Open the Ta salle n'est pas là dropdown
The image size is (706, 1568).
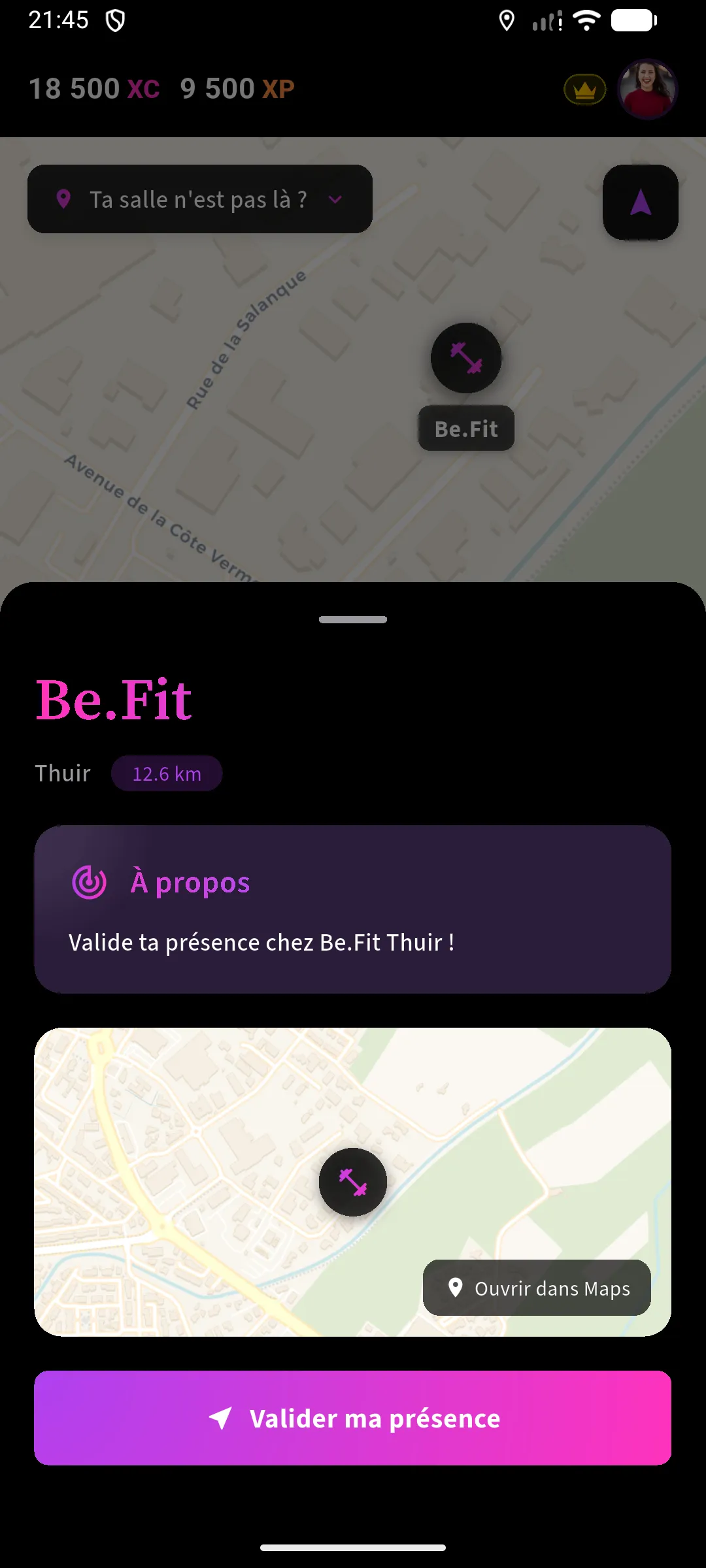199,199
